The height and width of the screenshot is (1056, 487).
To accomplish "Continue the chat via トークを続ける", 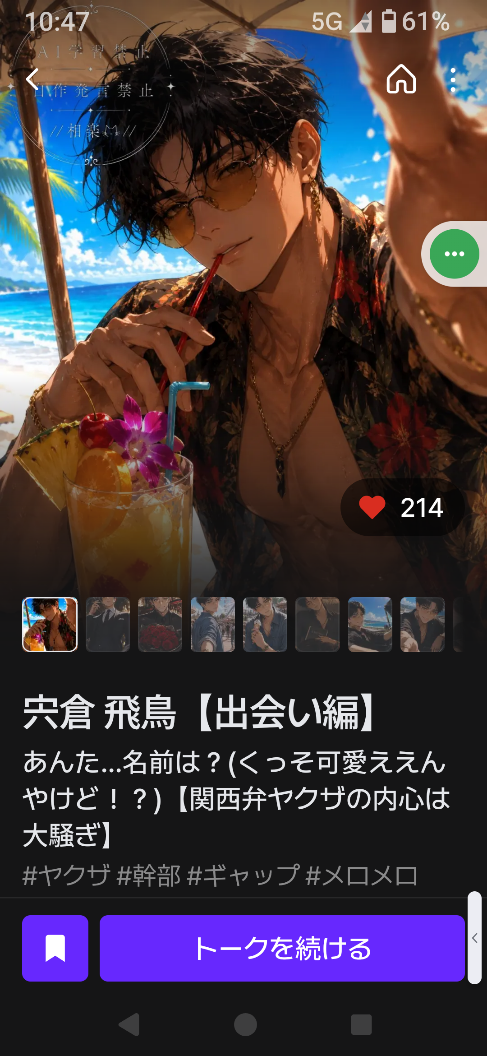I will [282, 948].
